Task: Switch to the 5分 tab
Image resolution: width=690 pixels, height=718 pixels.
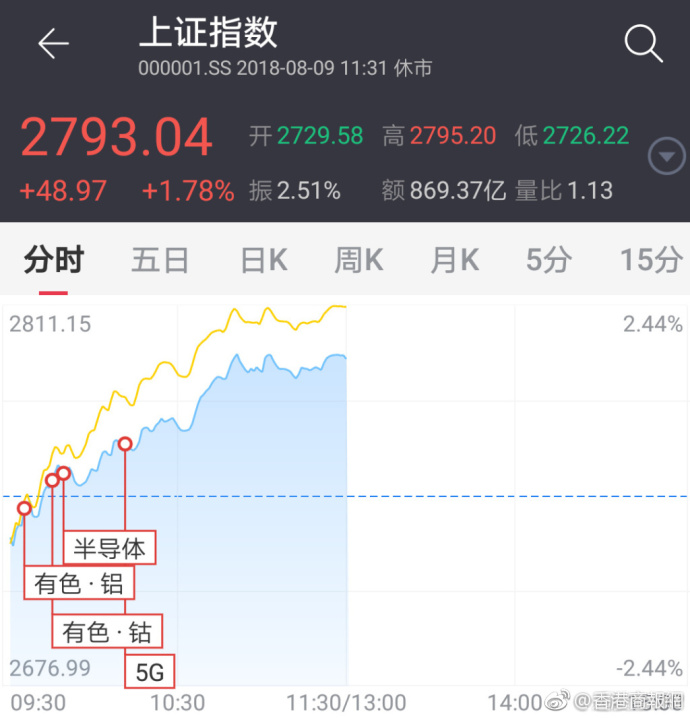Action: [x=549, y=261]
